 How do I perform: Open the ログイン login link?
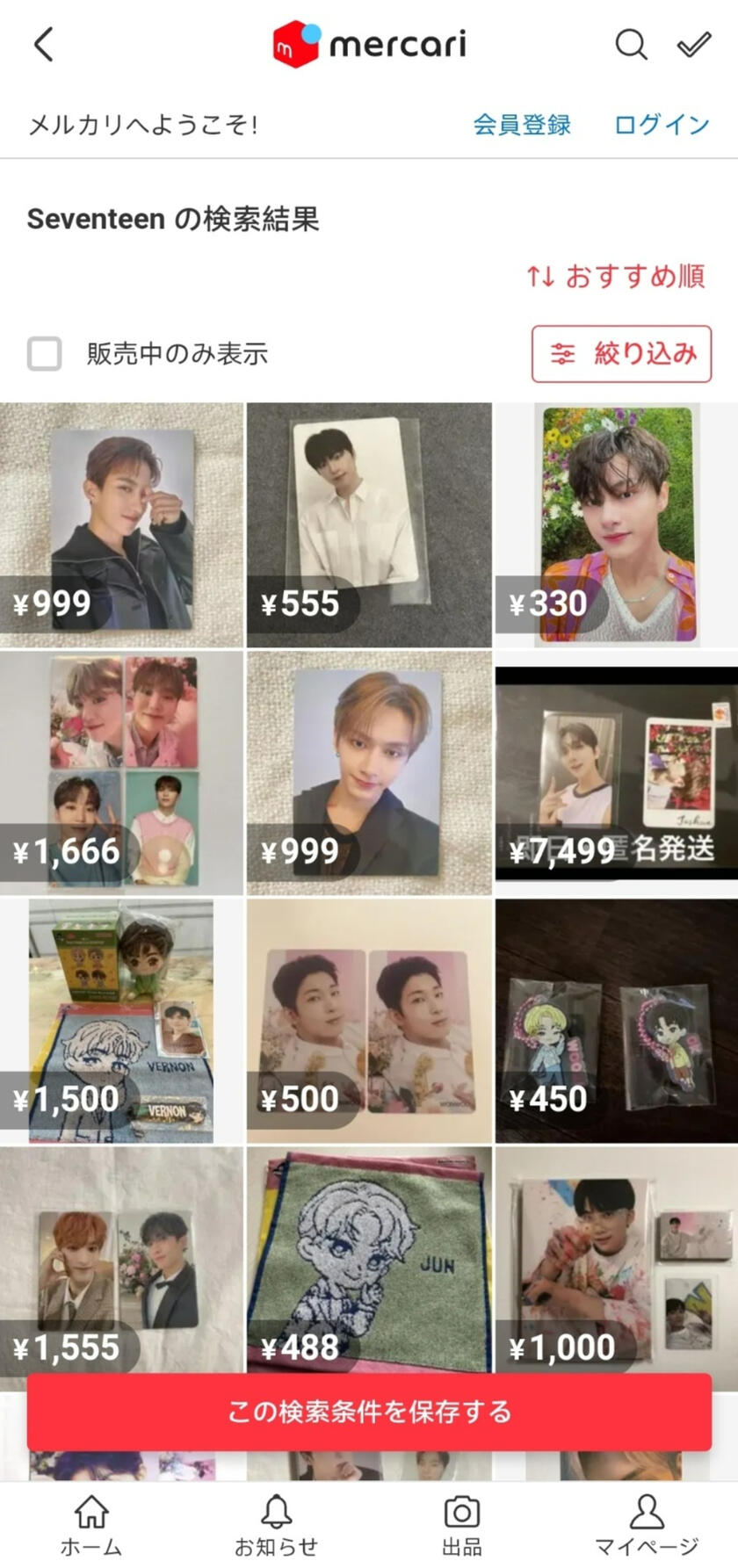pos(662,125)
